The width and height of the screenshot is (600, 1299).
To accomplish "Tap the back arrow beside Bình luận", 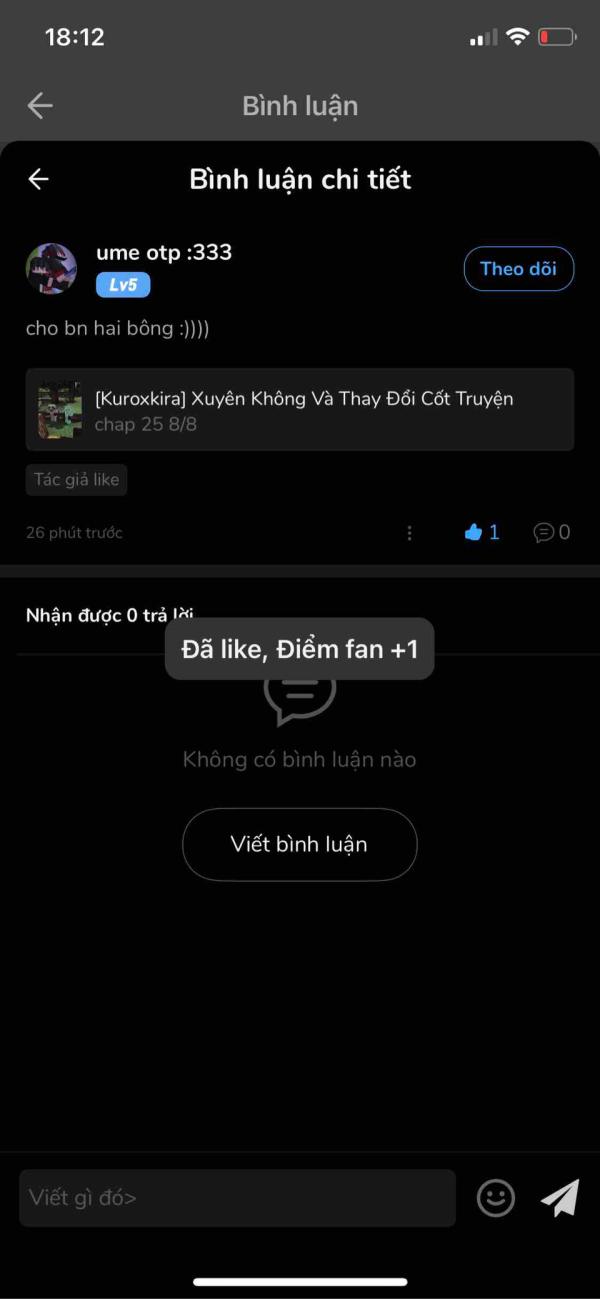I will coord(40,106).
